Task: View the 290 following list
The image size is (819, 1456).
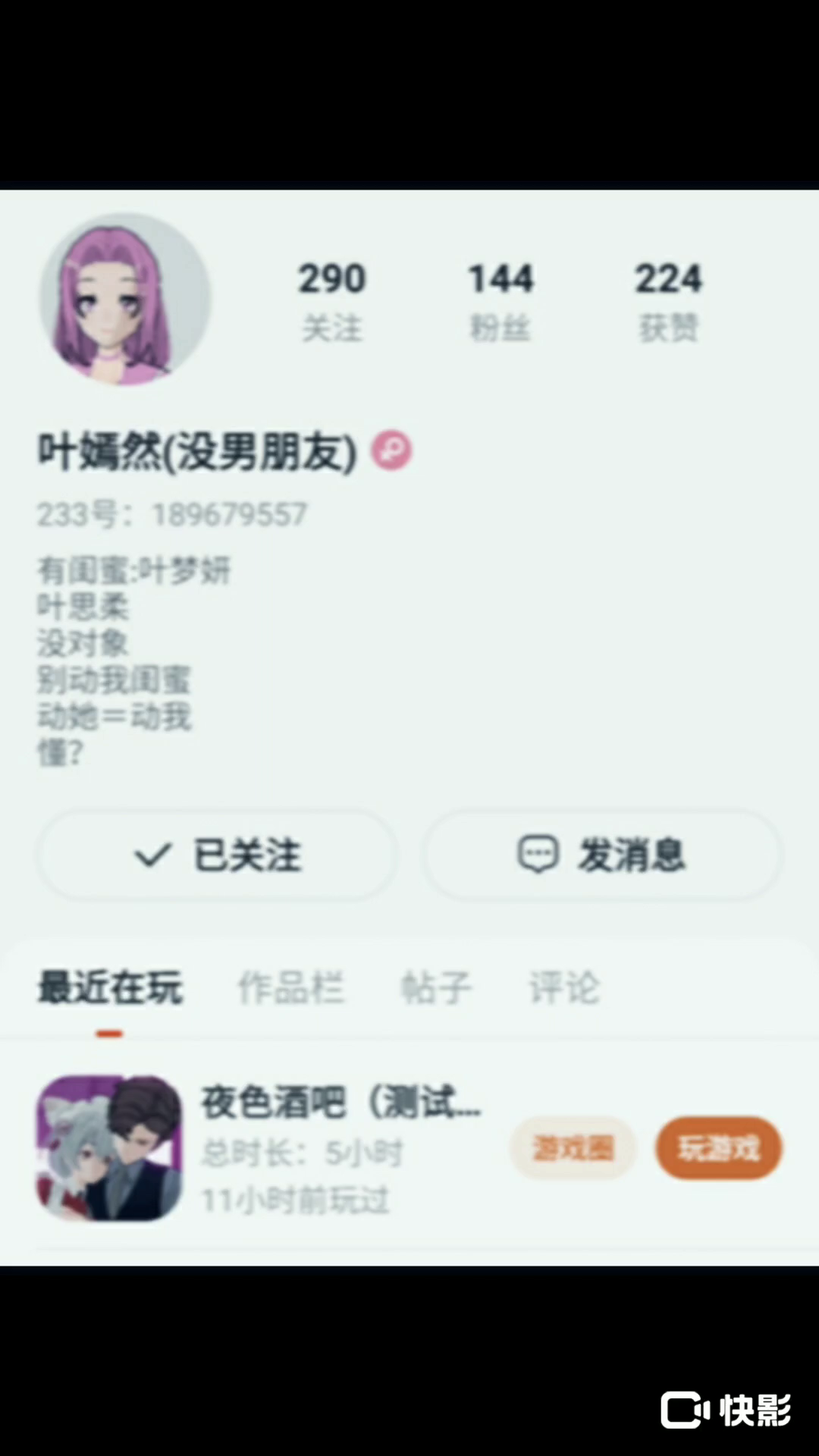Action: (331, 299)
